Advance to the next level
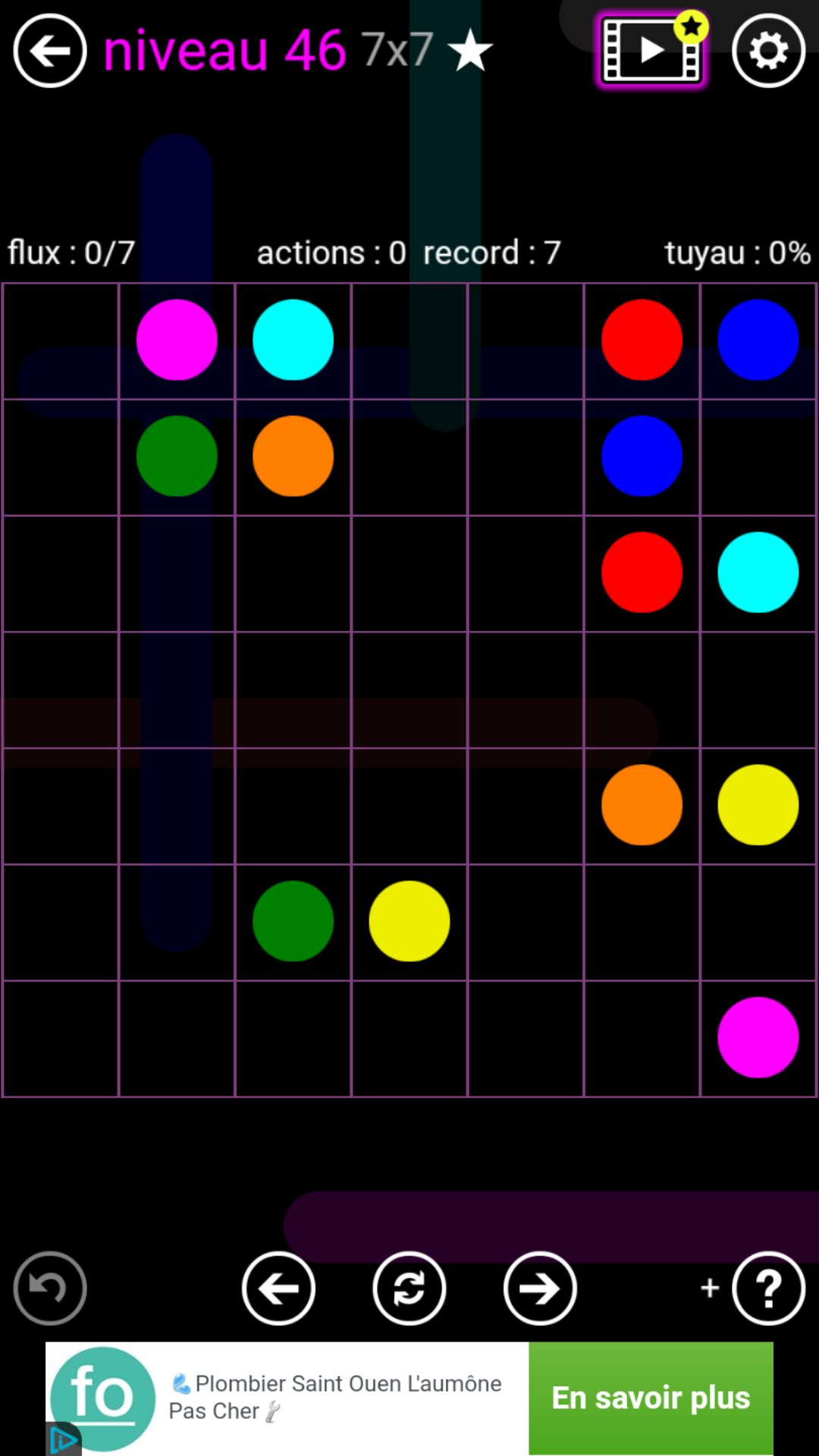The width and height of the screenshot is (819, 1456). (x=540, y=1288)
